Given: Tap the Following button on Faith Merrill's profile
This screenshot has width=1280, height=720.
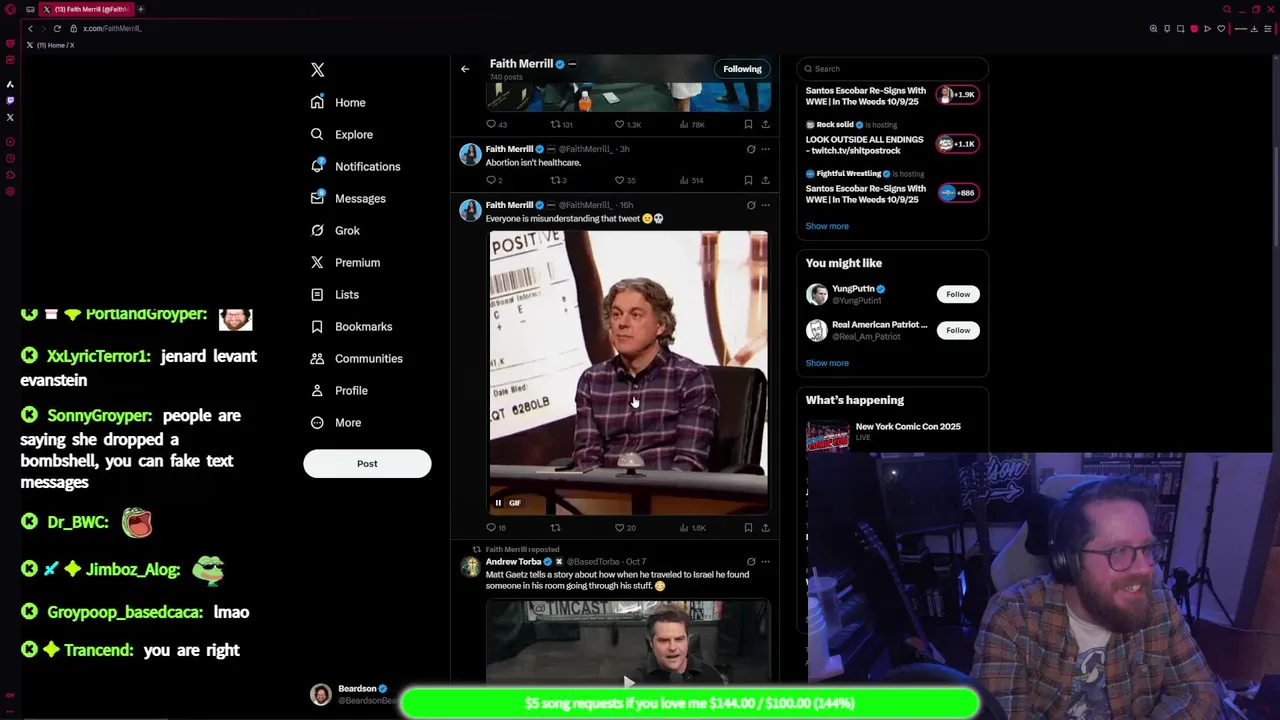Looking at the screenshot, I should (742, 69).
